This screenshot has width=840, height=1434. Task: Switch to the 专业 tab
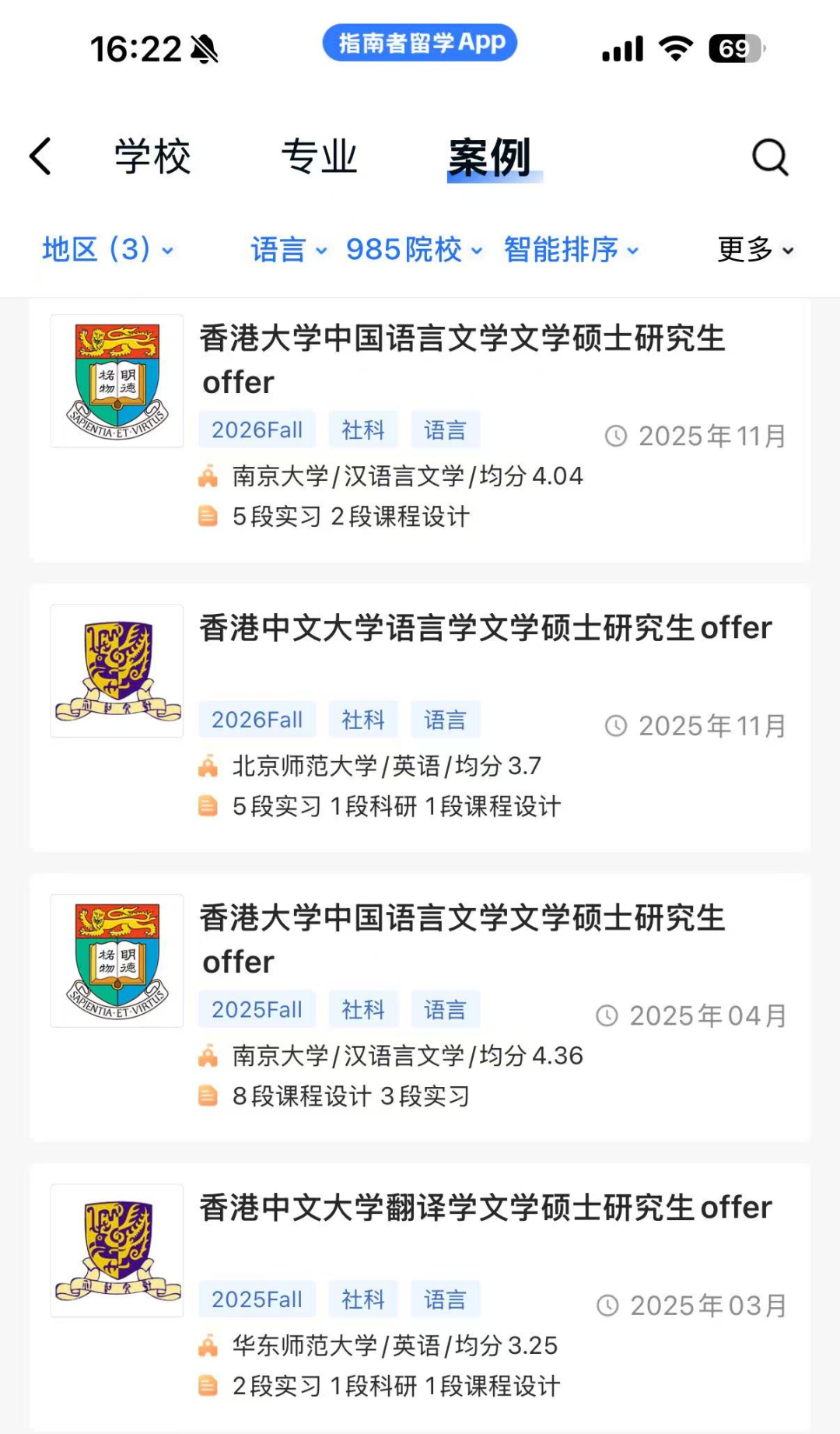[x=319, y=156]
